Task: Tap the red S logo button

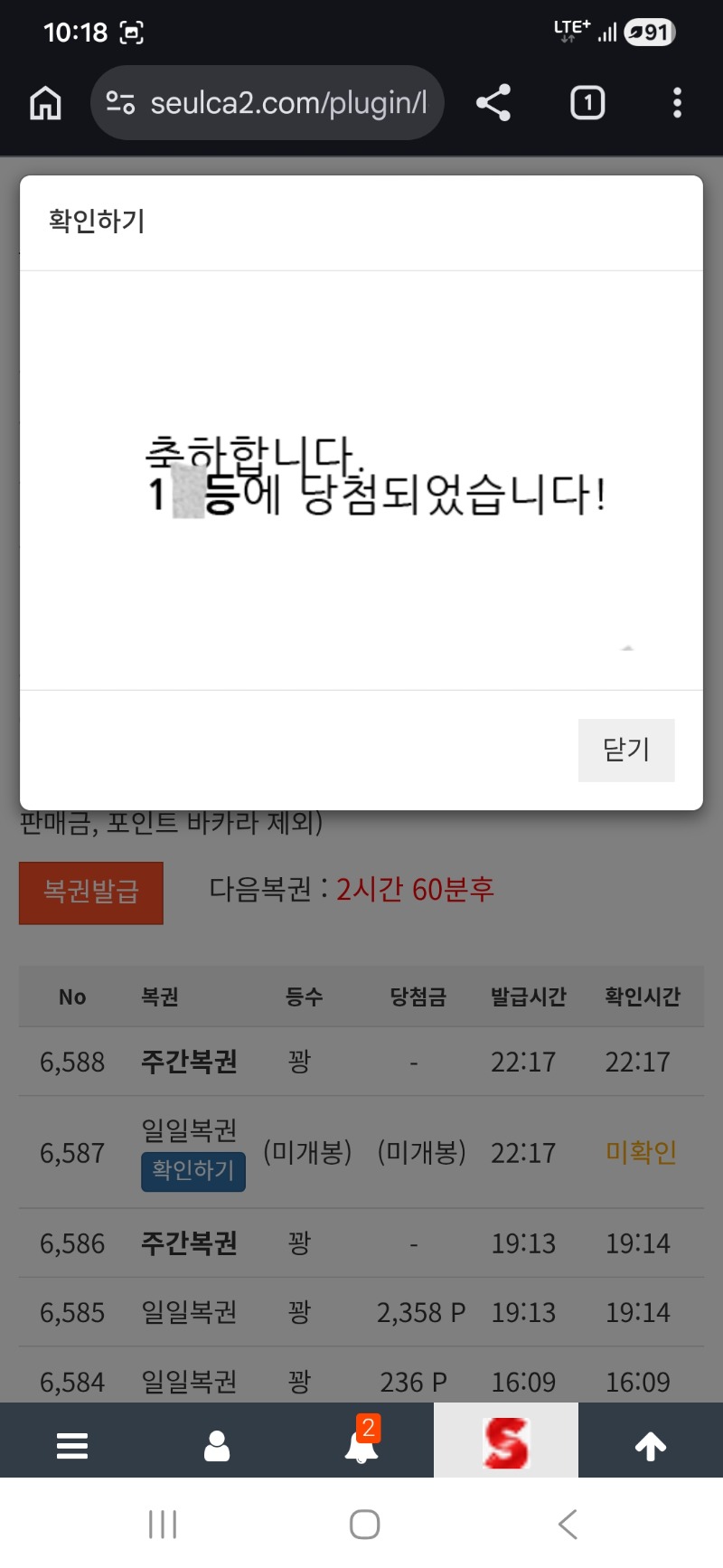Action: [506, 1441]
